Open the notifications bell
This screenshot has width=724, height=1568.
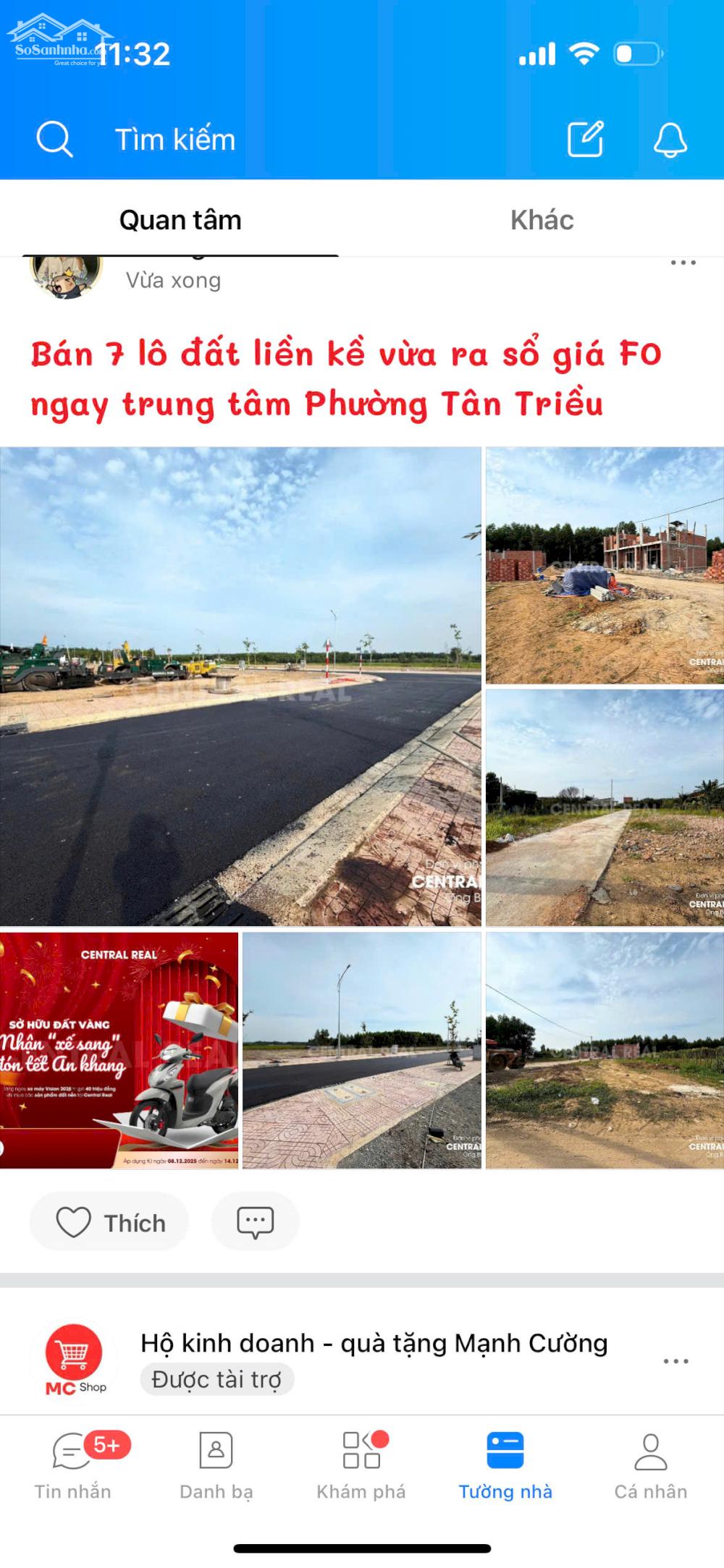(x=670, y=140)
